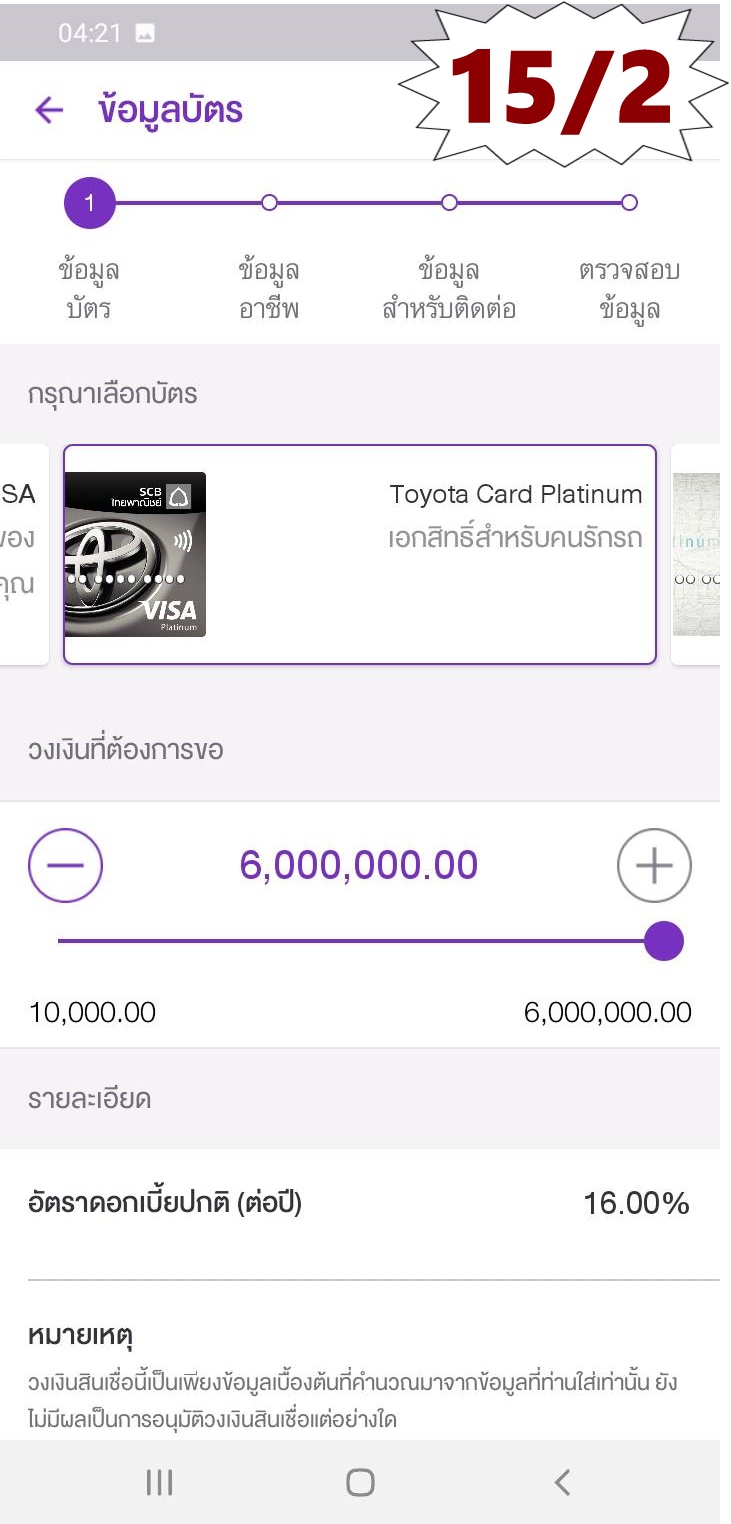Choose the partially visible VISA card on the left
Screen dimensions: 731x1524
point(24,555)
